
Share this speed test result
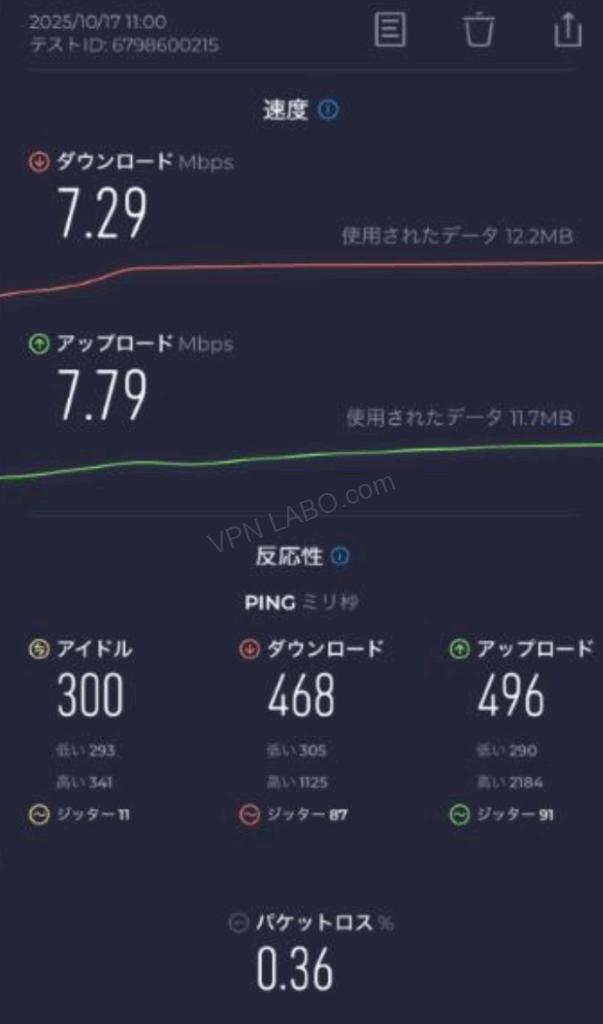pyautogui.click(x=567, y=29)
